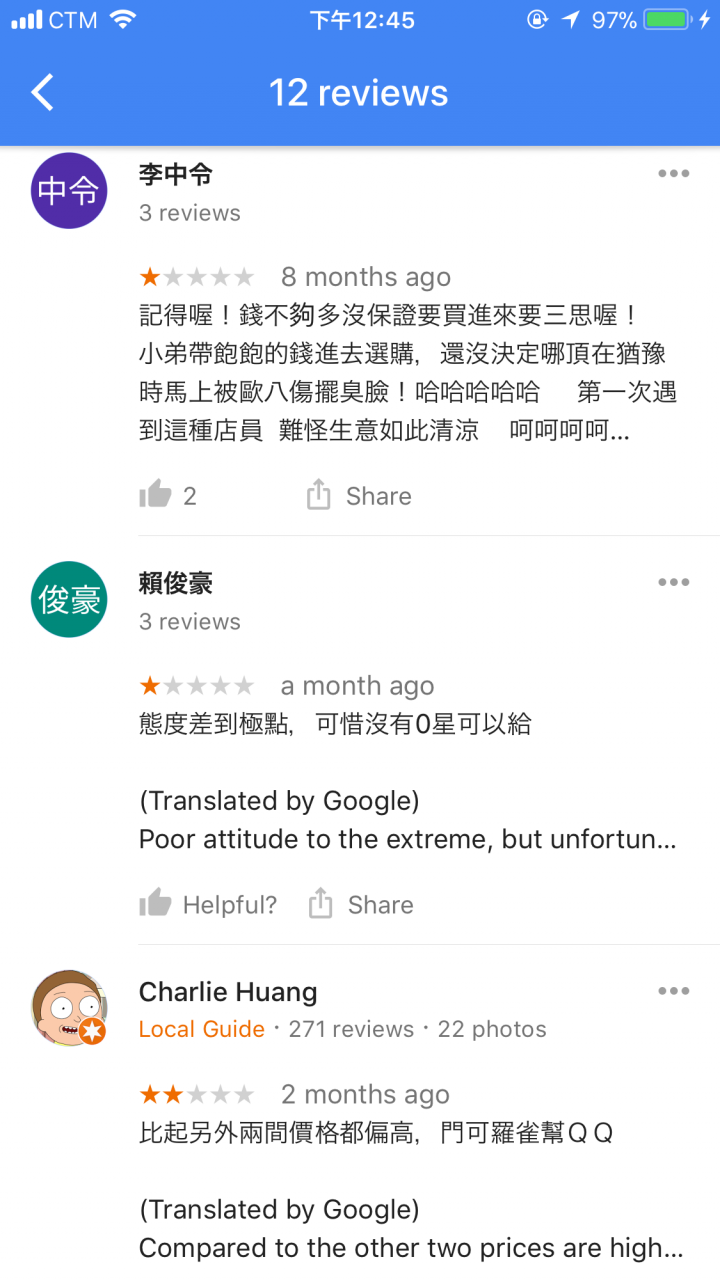Share 賴俊豪's review
The width and height of the screenshot is (720, 1280).
click(360, 904)
